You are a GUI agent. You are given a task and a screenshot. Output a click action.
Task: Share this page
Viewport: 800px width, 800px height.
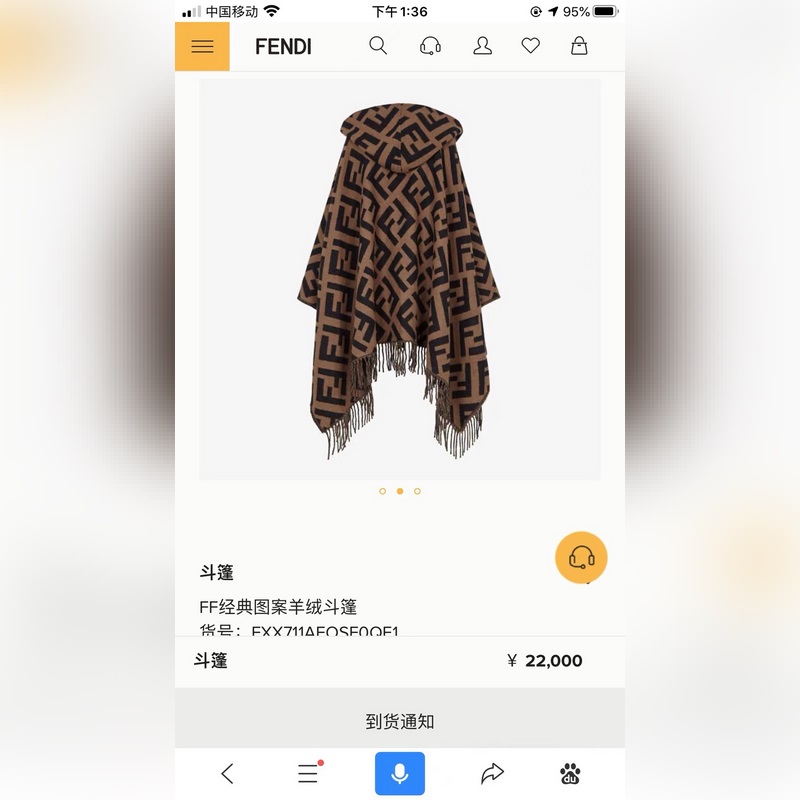[492, 773]
